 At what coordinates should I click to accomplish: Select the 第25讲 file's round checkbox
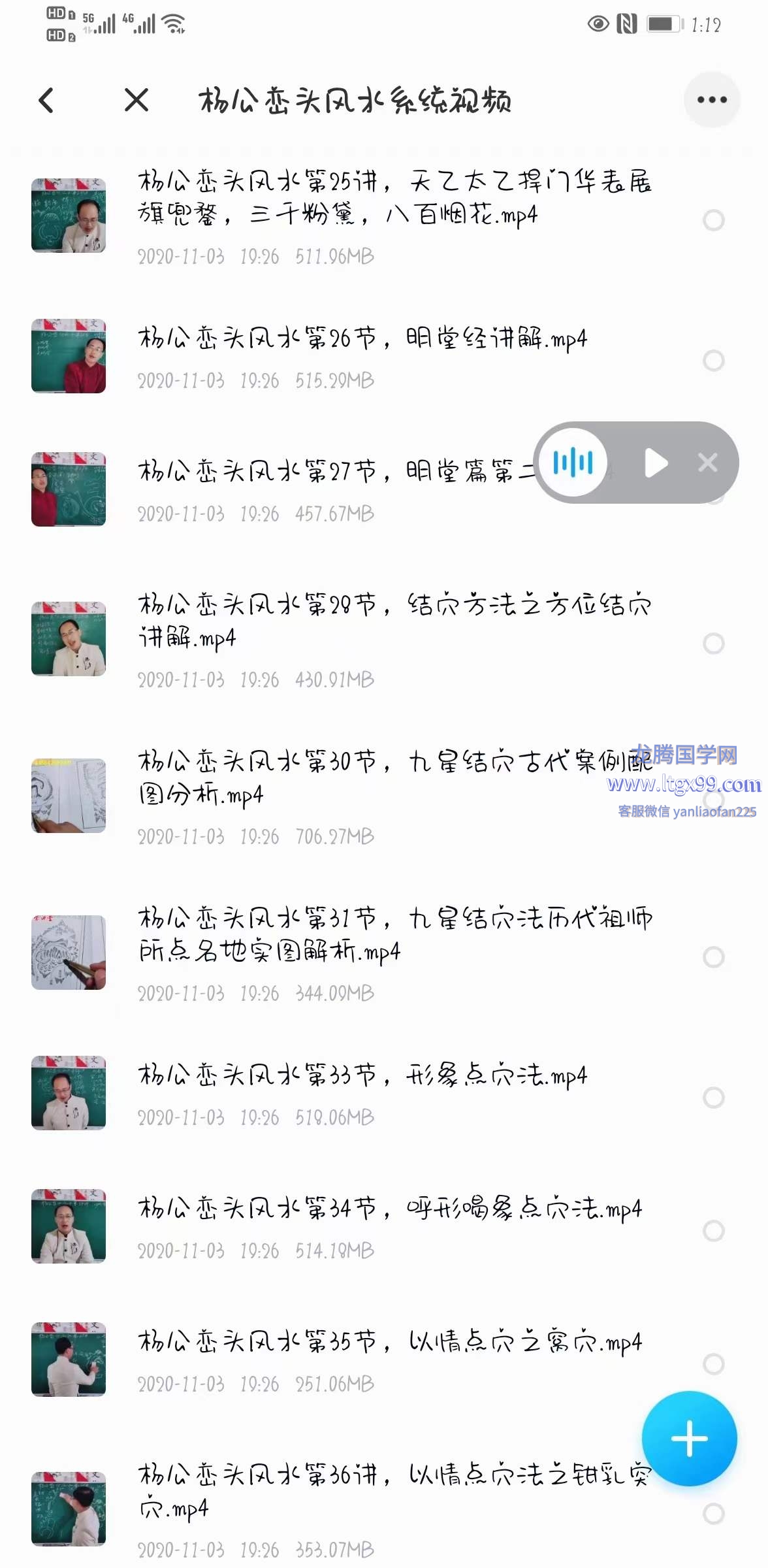point(713,220)
